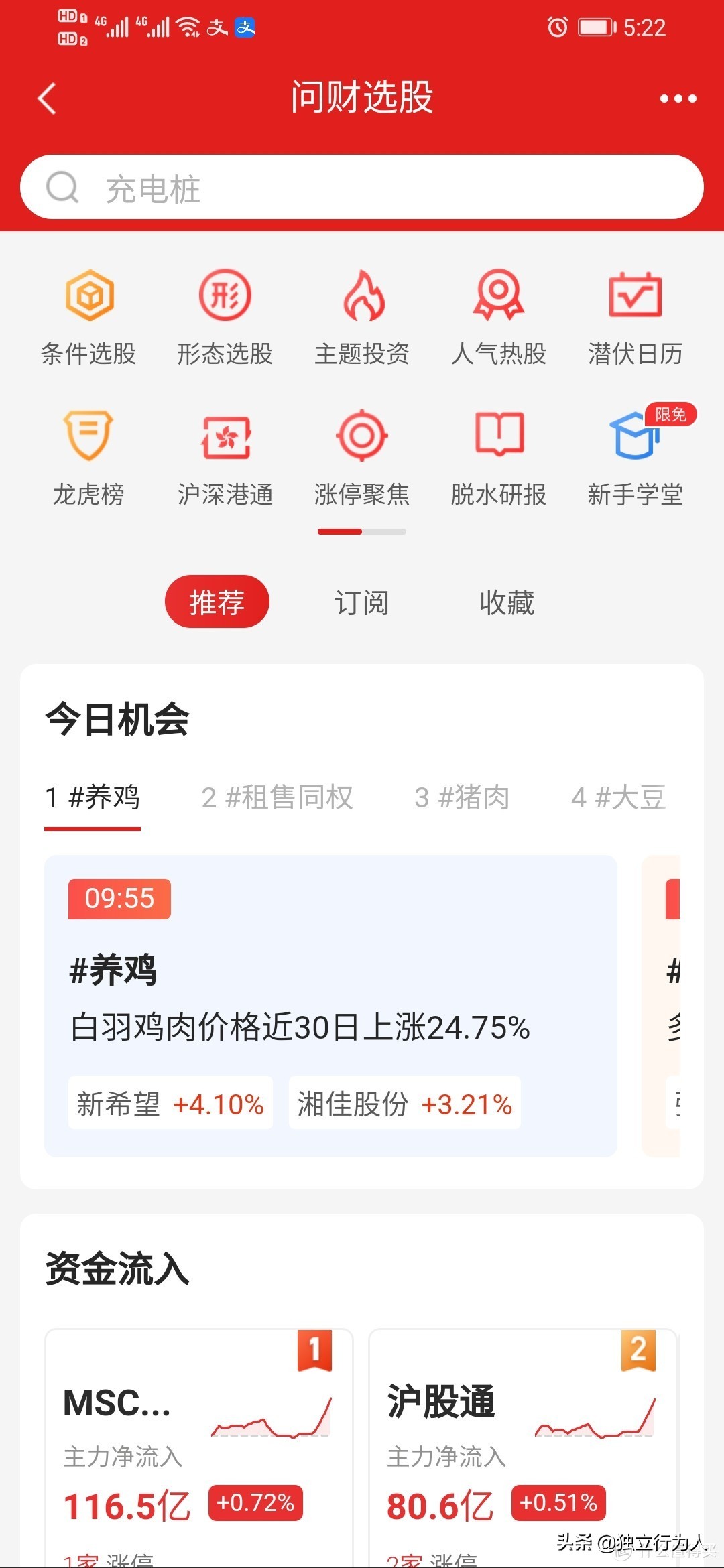
Task: Switch to the 收藏 favorites tab
Action: pos(507,602)
